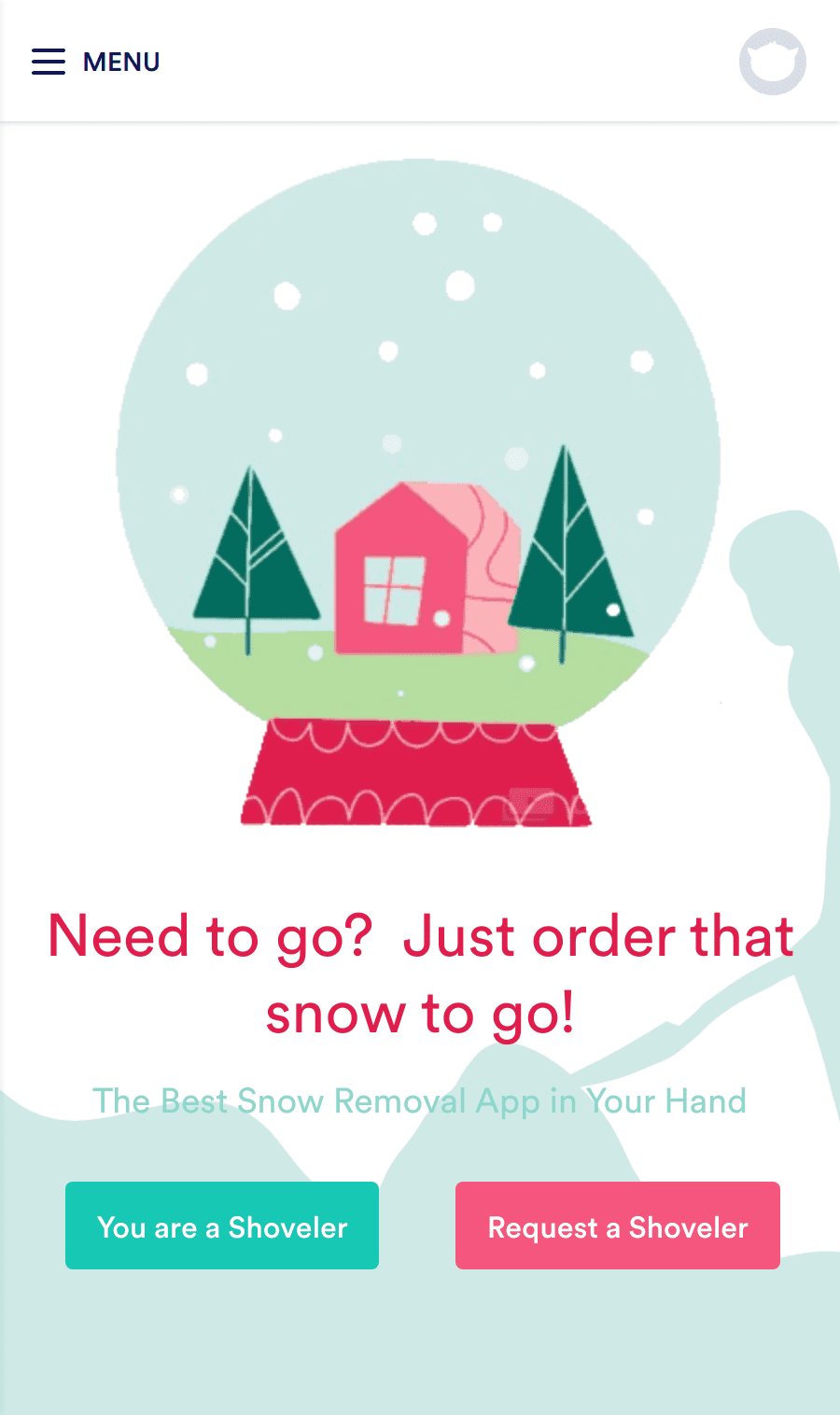
Task: Click the snow globe illustration
Action: tap(420, 439)
